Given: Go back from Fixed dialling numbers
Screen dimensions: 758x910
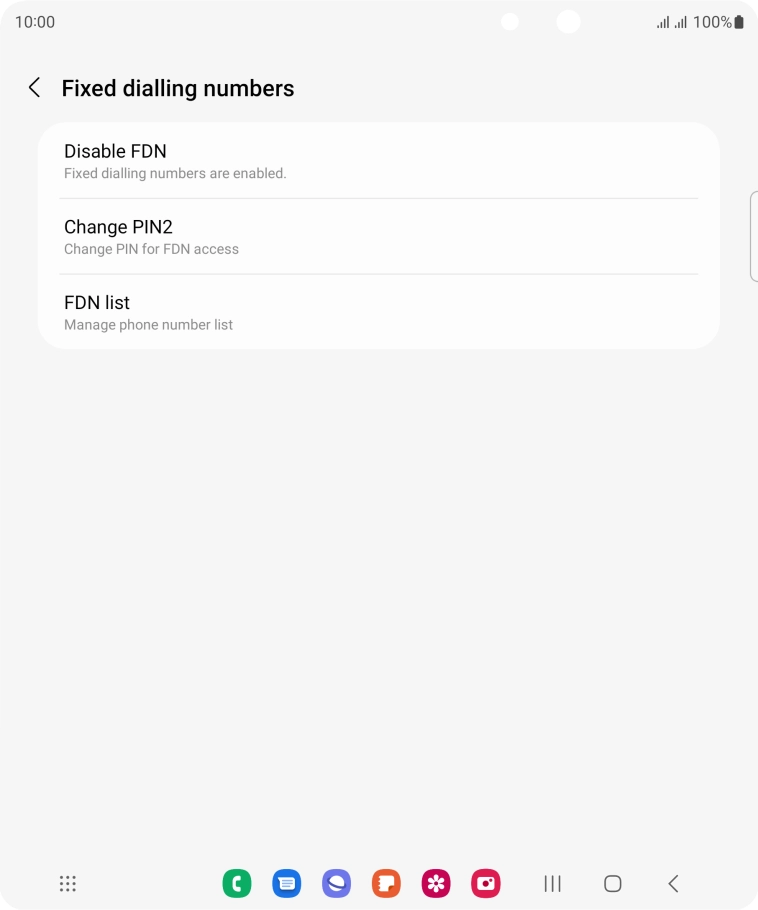Looking at the screenshot, I should (x=34, y=88).
